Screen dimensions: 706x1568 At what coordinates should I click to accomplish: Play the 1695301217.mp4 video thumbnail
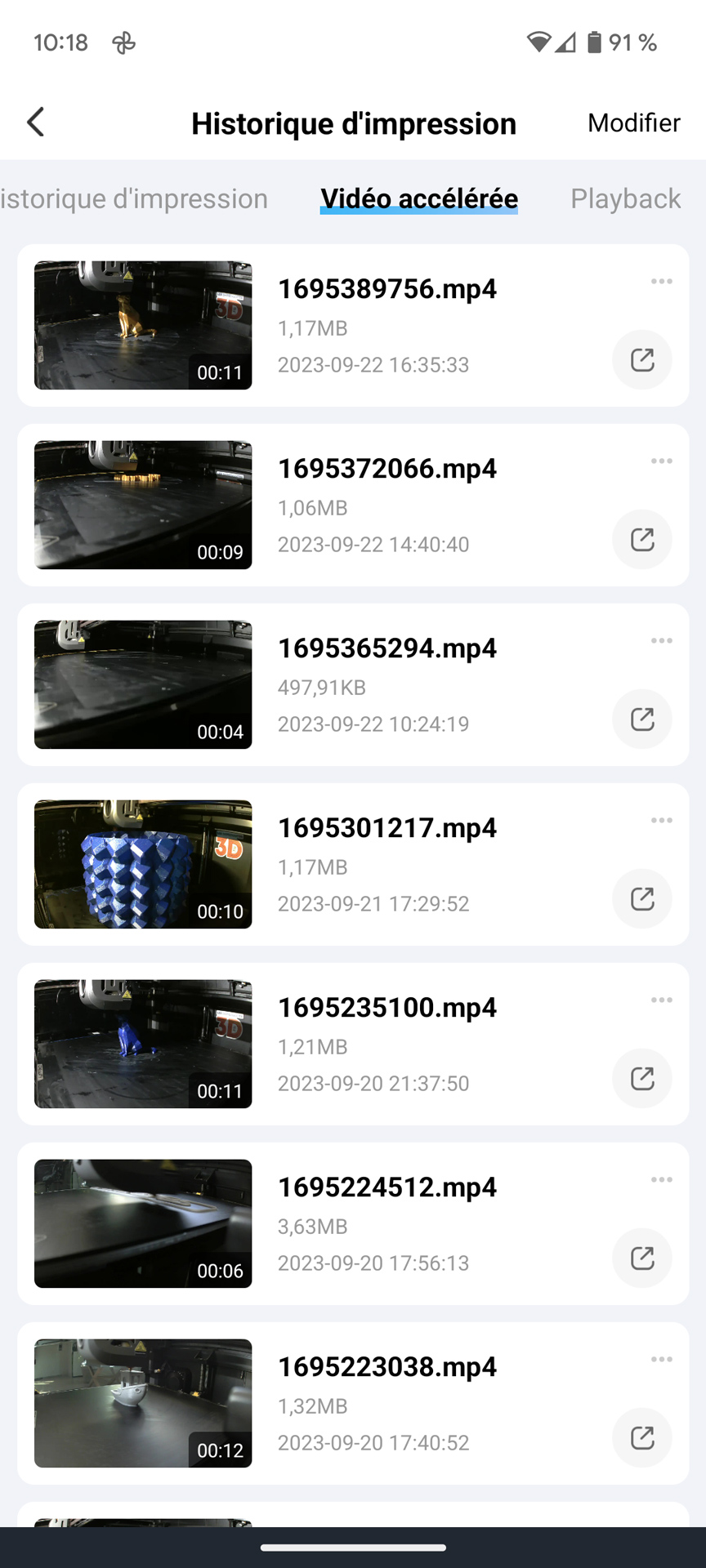[143, 864]
